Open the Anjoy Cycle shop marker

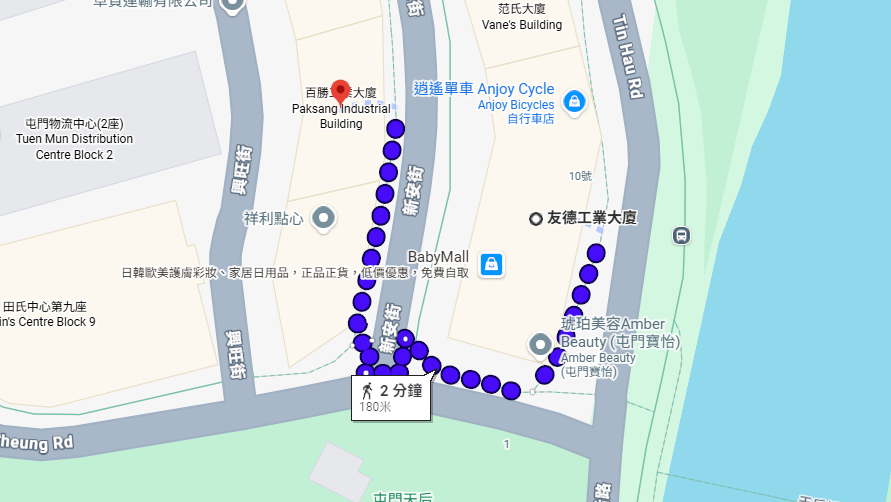[x=574, y=101]
